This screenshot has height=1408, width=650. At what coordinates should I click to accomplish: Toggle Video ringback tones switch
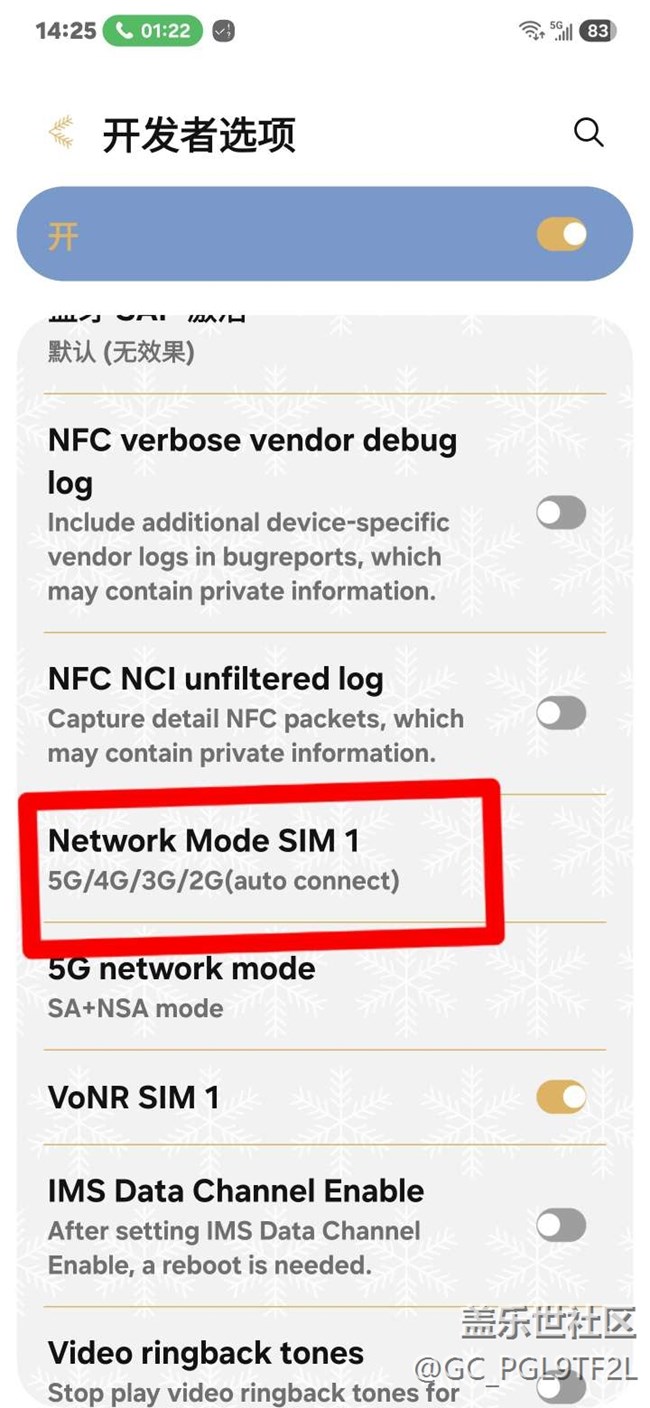click(561, 1386)
